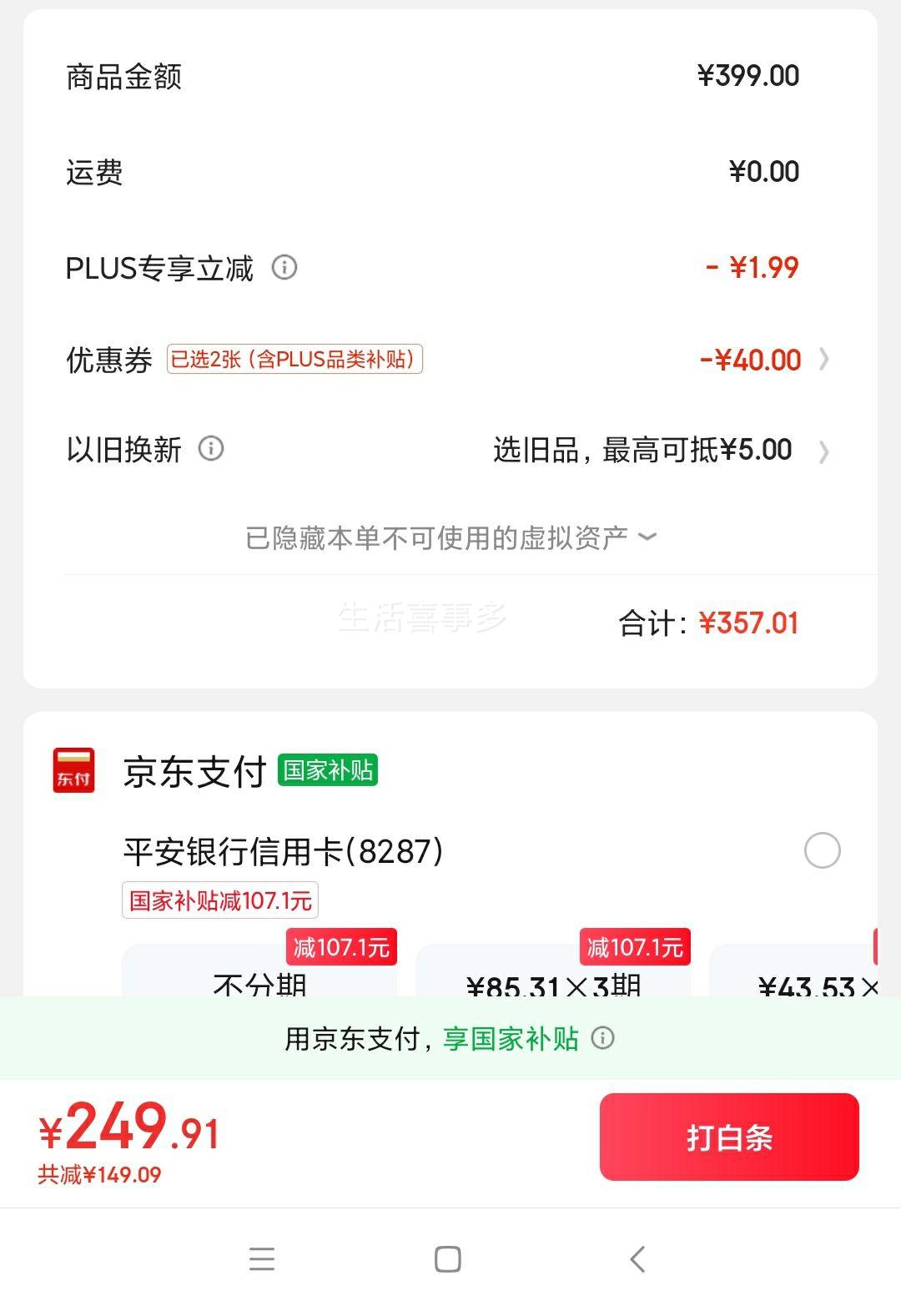Tap 打白条 to pay

728,1137
